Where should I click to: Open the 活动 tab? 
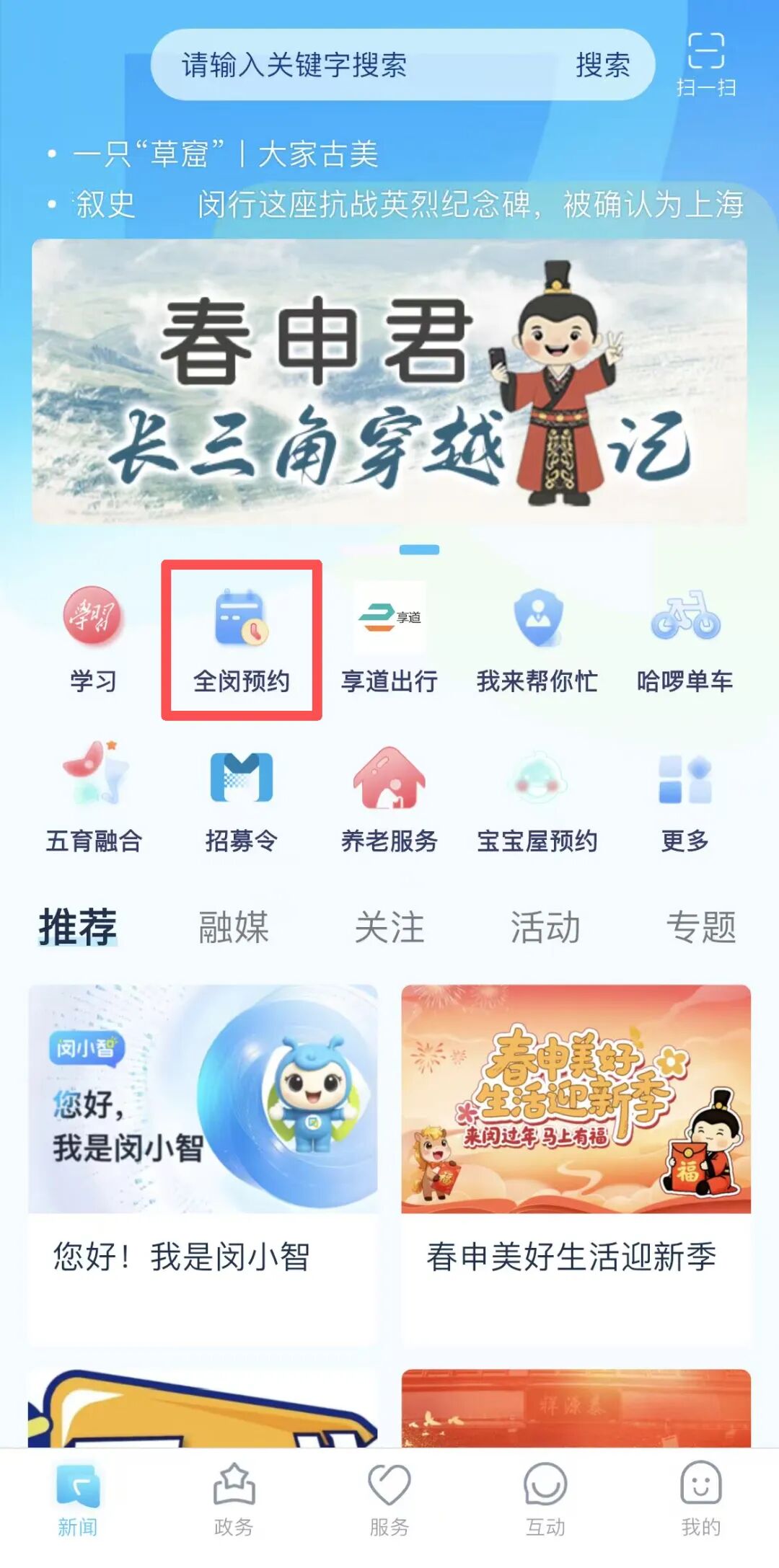point(544,928)
